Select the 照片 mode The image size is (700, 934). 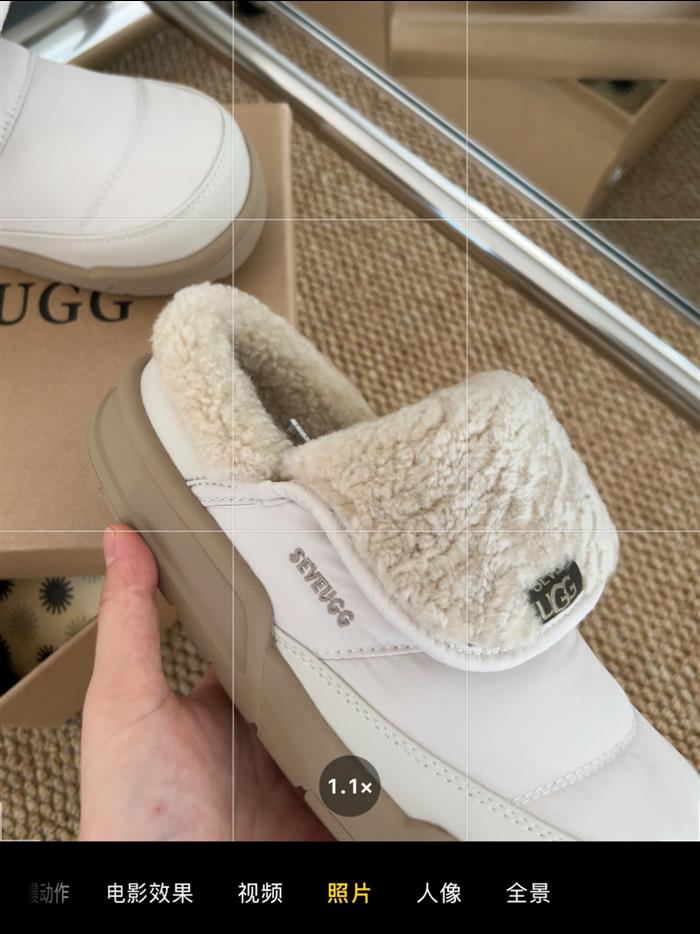349,893
